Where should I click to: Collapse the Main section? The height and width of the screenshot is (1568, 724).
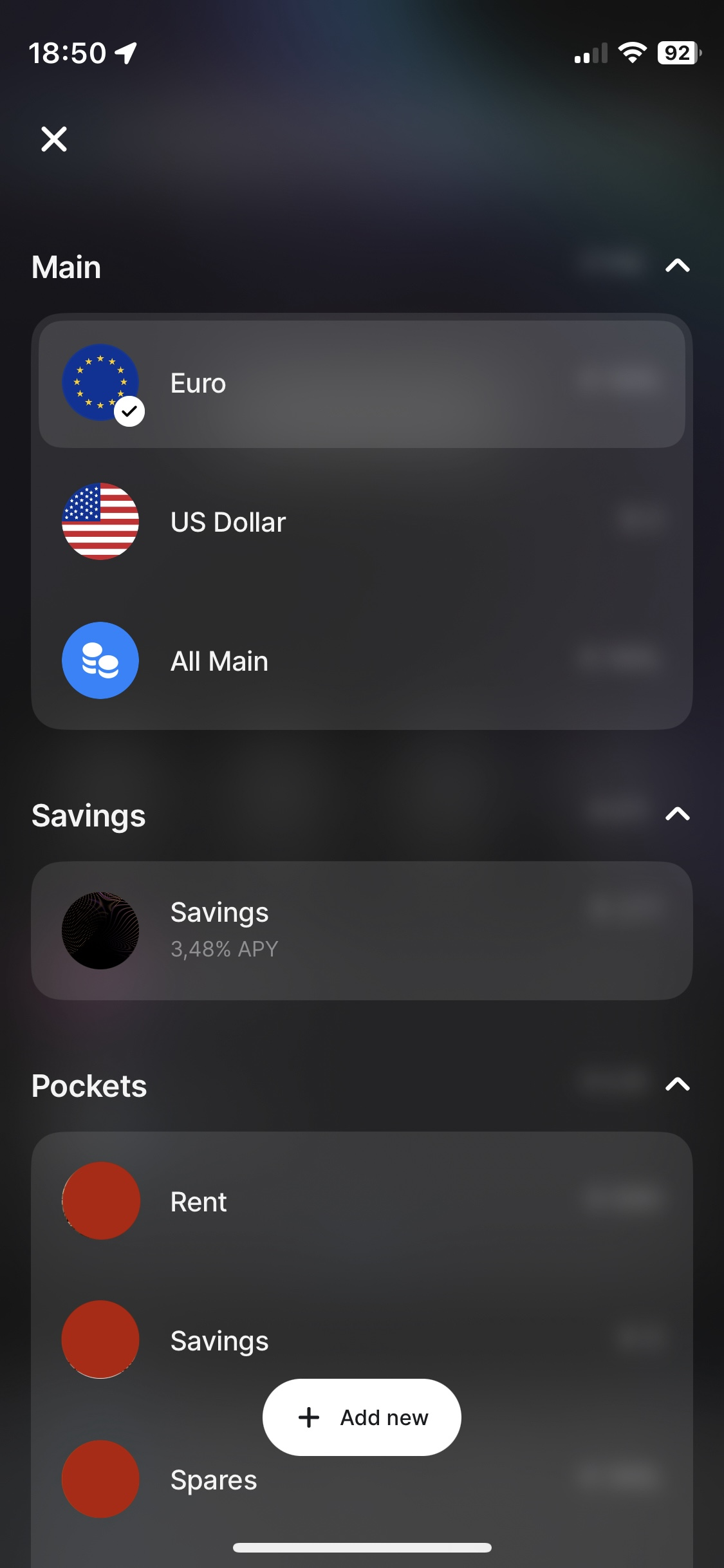pyautogui.click(x=677, y=266)
